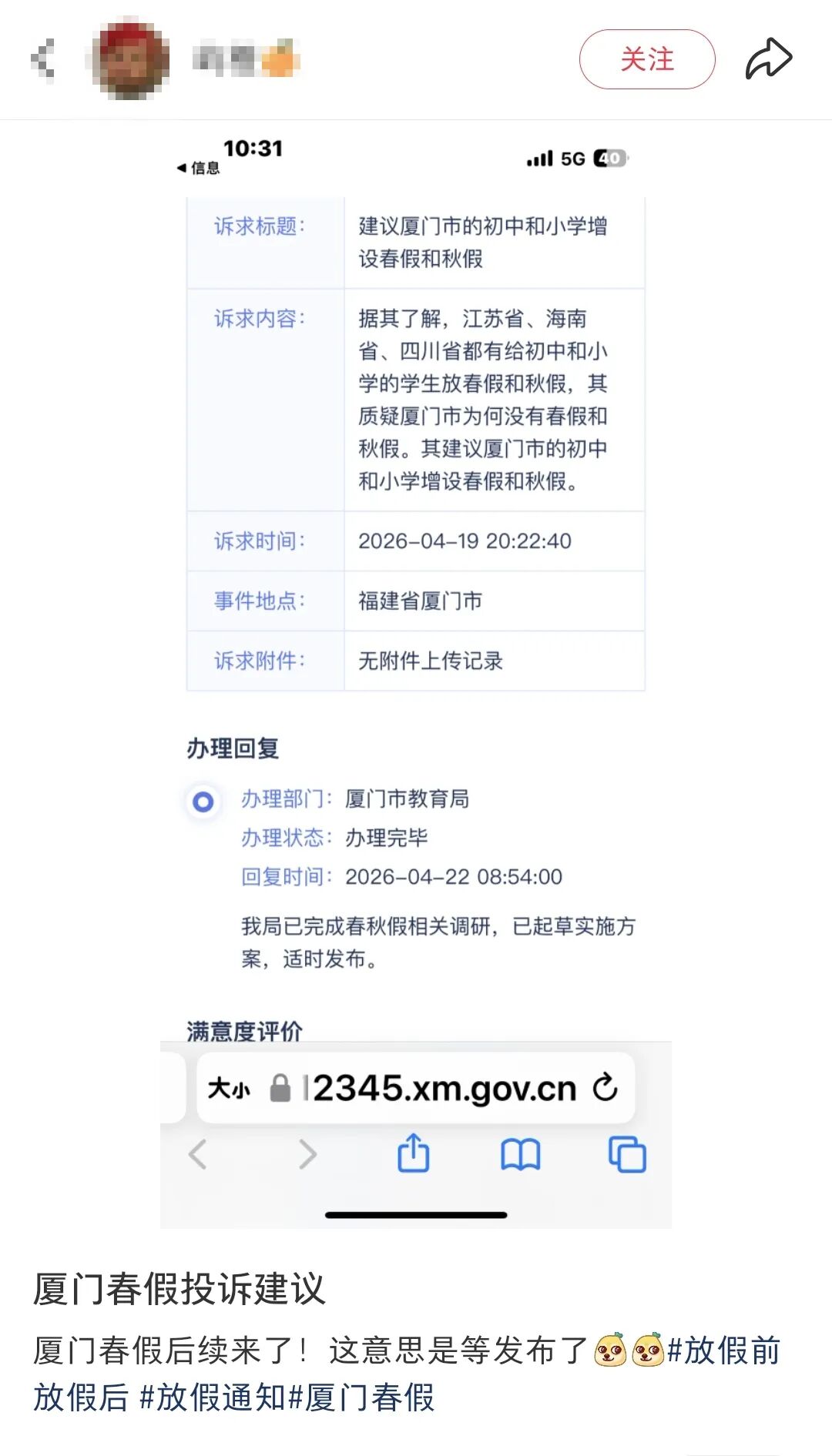Screen dimensions: 832x1456
Task: Open the 大小 text size control
Action: (x=229, y=1088)
